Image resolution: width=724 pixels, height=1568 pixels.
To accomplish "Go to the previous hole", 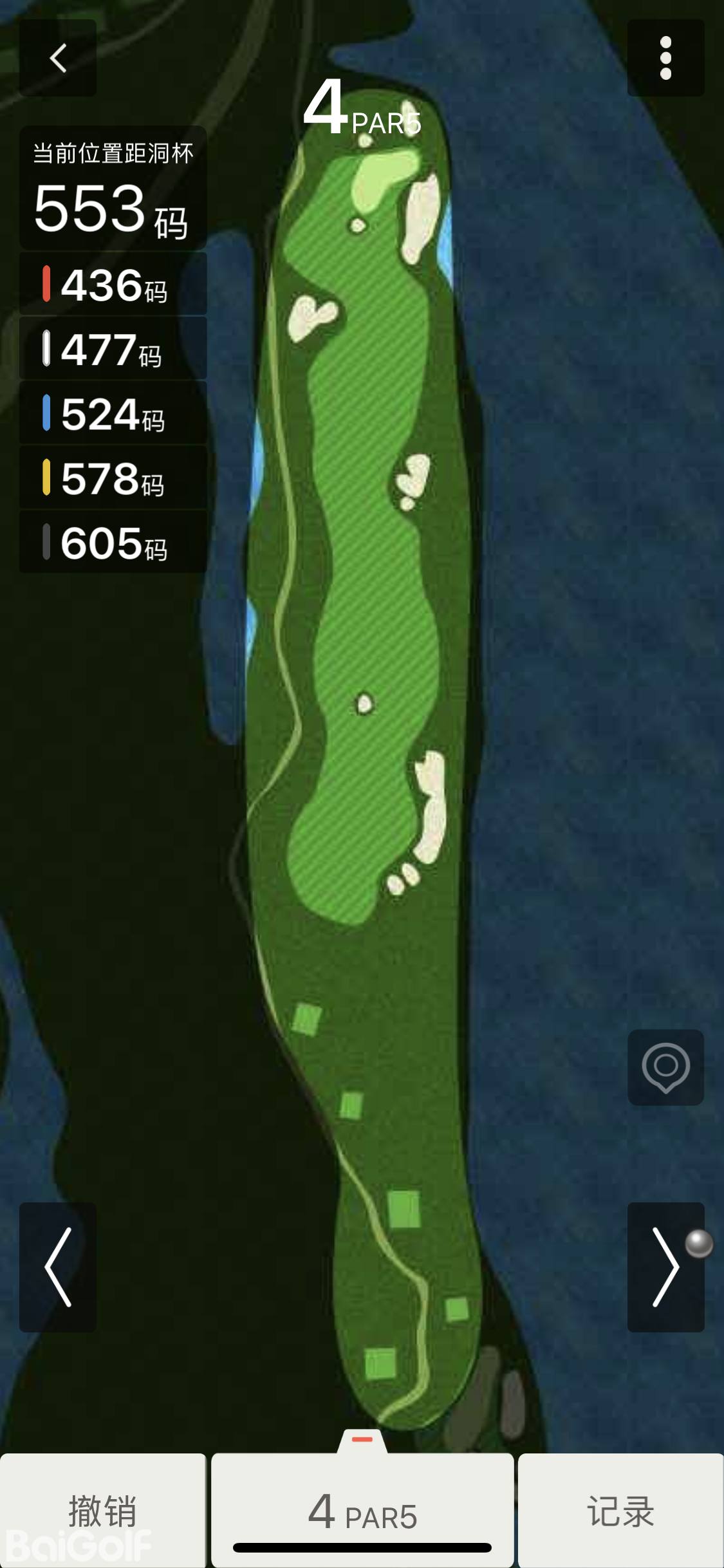I will 58,1267.
